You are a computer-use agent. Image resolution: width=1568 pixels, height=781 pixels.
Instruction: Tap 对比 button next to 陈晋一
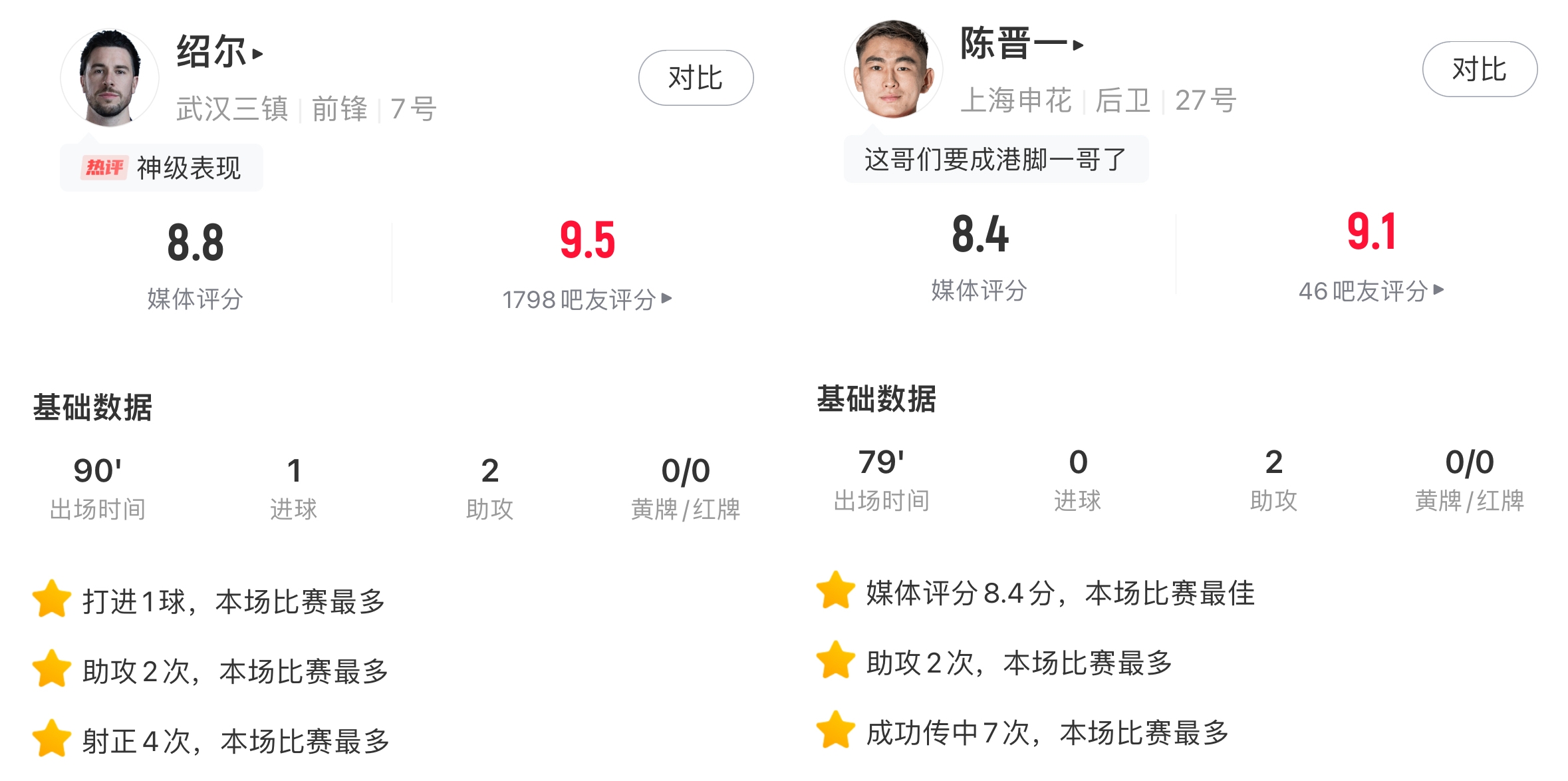click(x=1479, y=69)
